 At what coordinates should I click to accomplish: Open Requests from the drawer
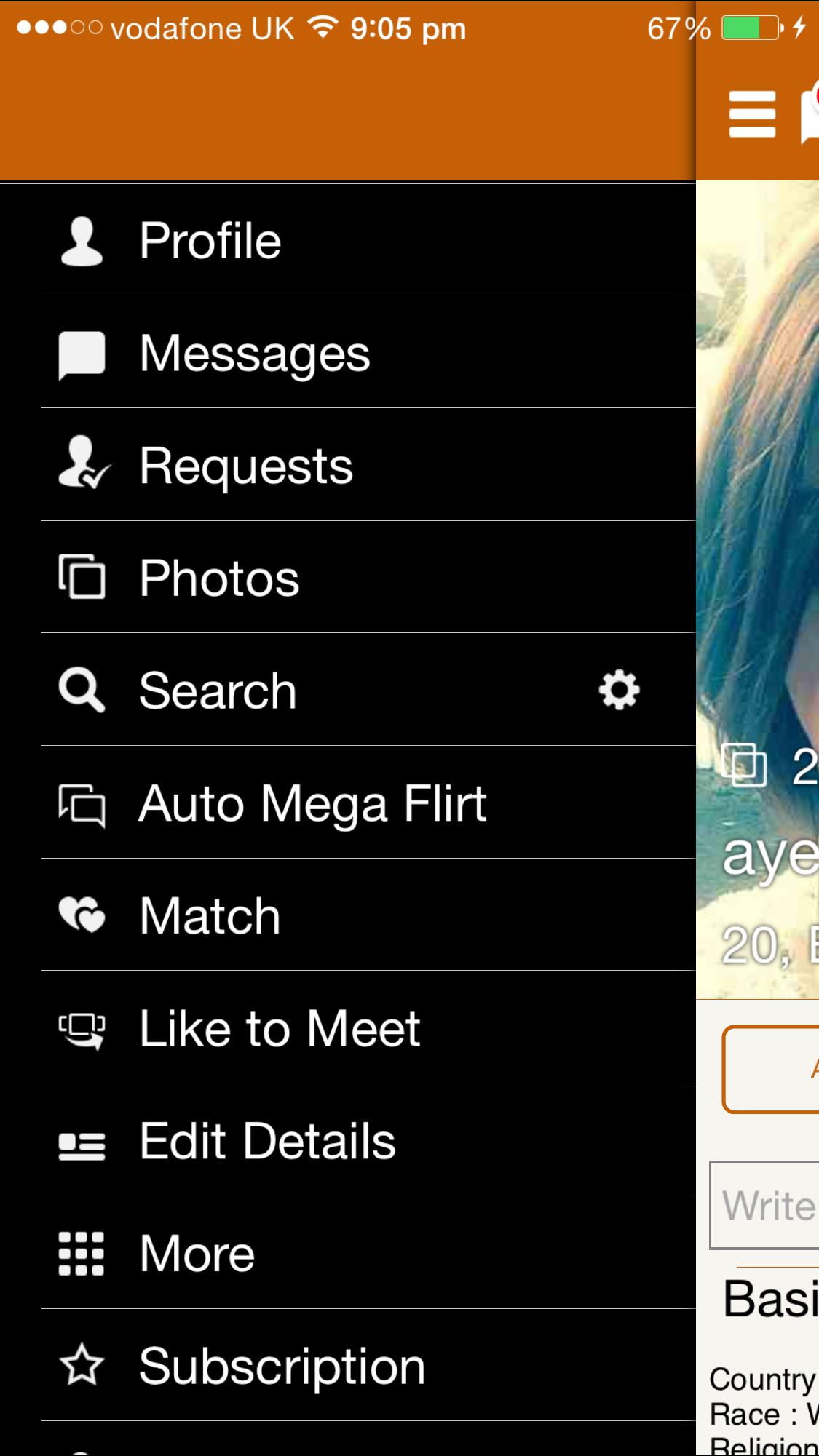pyautogui.click(x=246, y=466)
